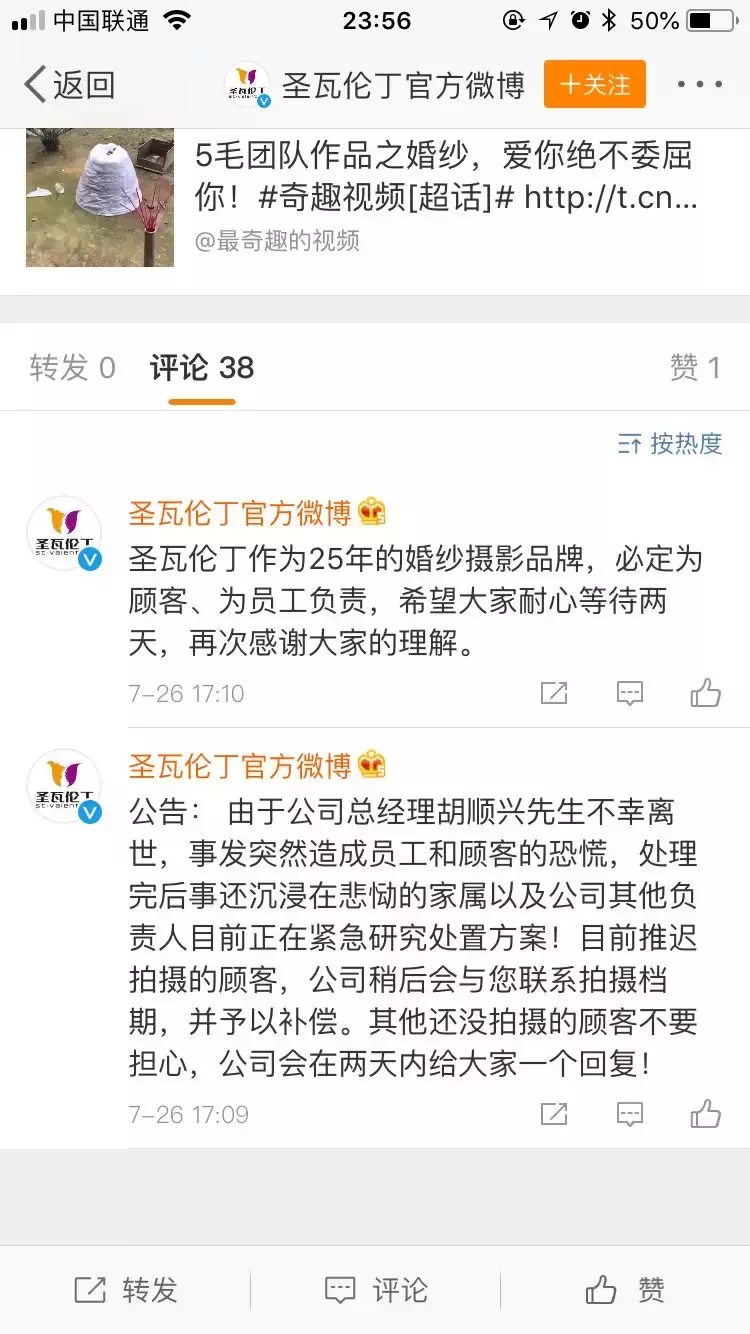
Task: Like the 7-26 17:09 公告 comment
Action: click(x=706, y=1114)
